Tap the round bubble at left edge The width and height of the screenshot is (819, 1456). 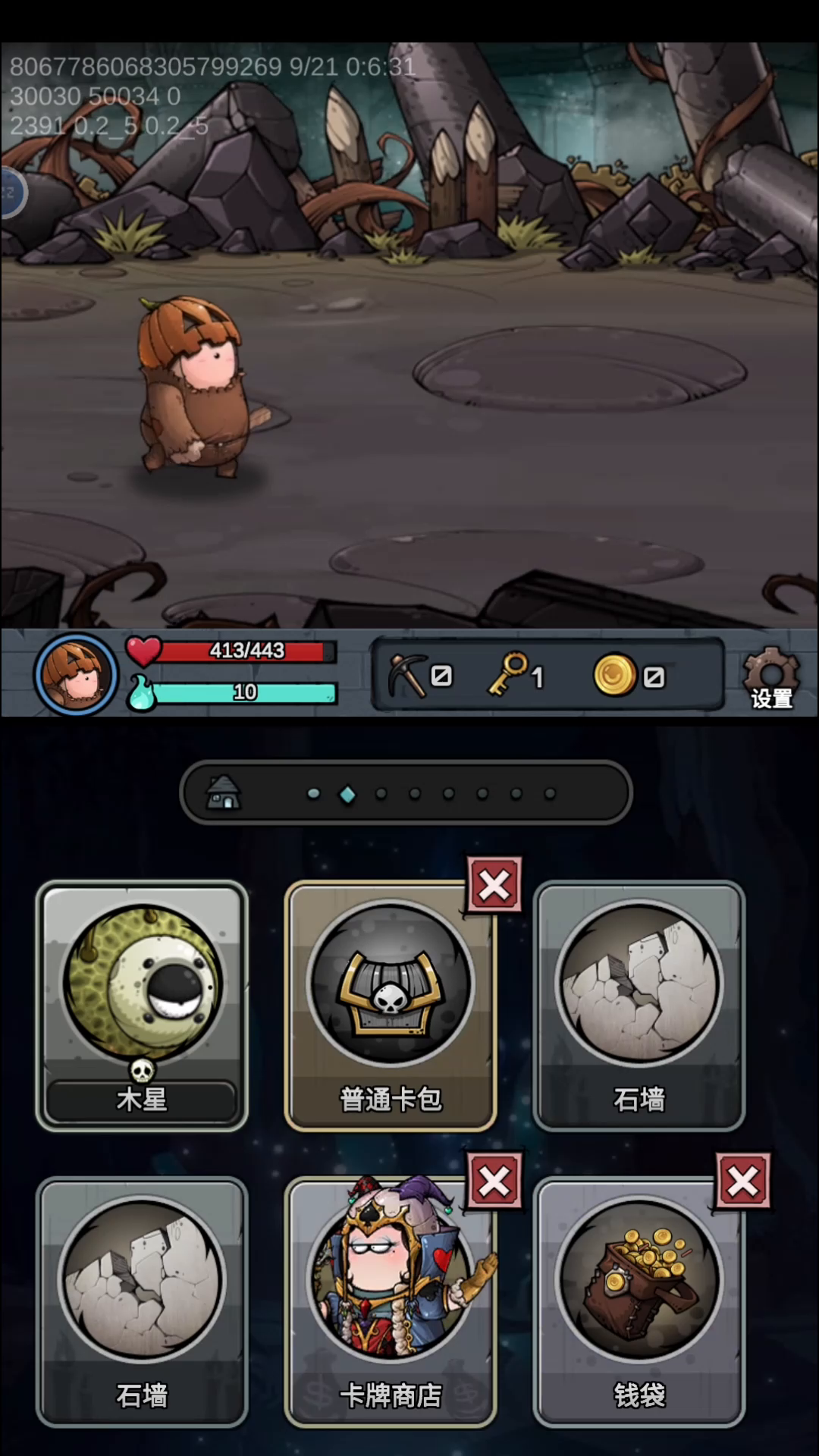tap(11, 193)
